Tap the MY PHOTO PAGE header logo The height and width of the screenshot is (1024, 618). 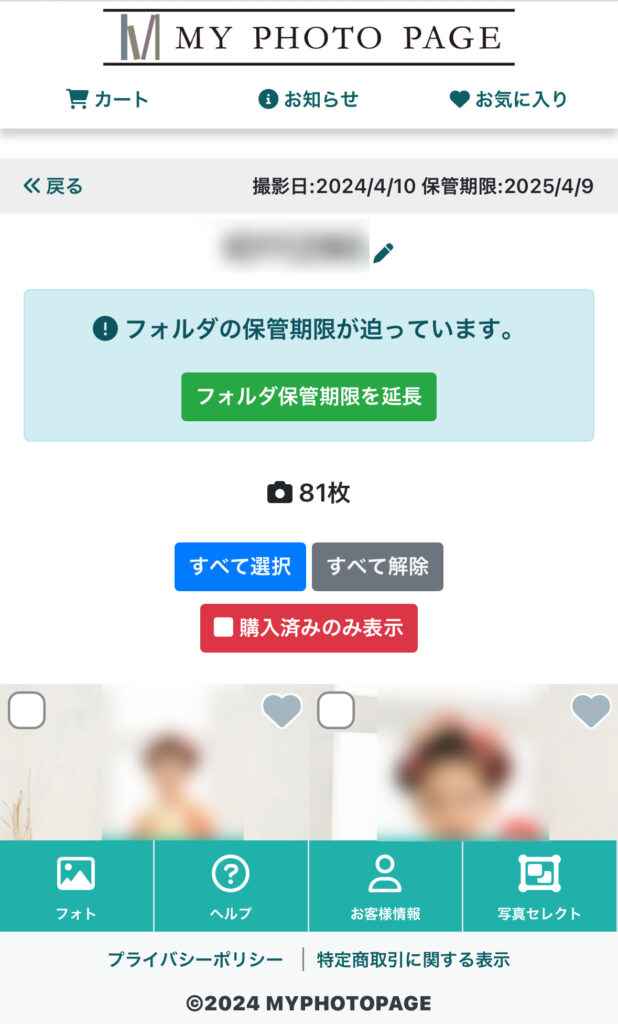click(309, 38)
